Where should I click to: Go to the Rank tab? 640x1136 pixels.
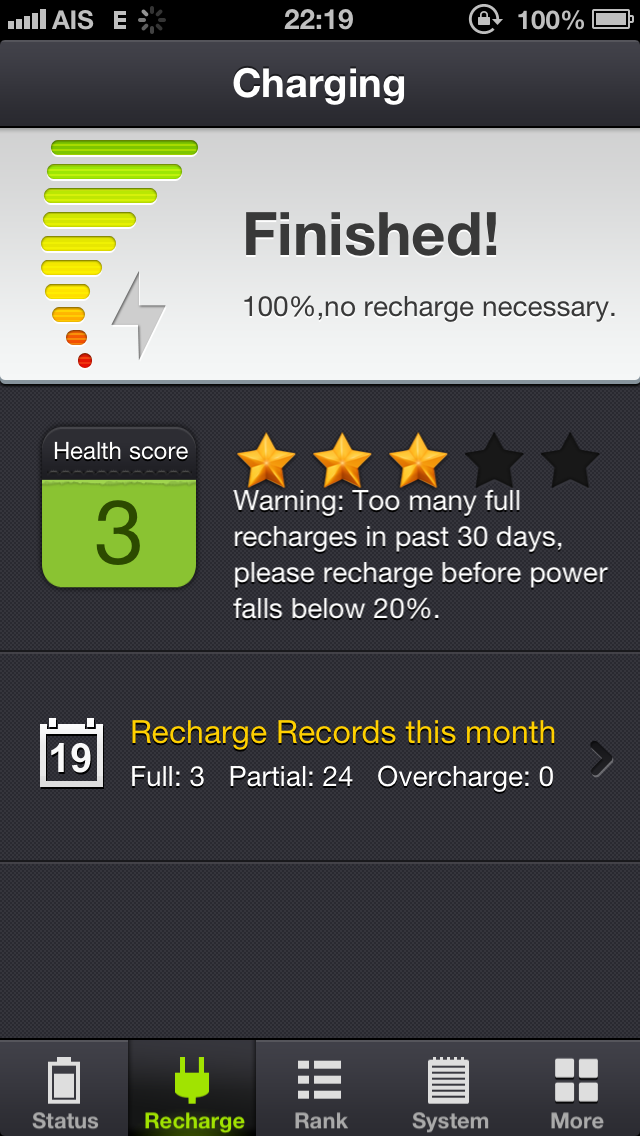[320, 1090]
